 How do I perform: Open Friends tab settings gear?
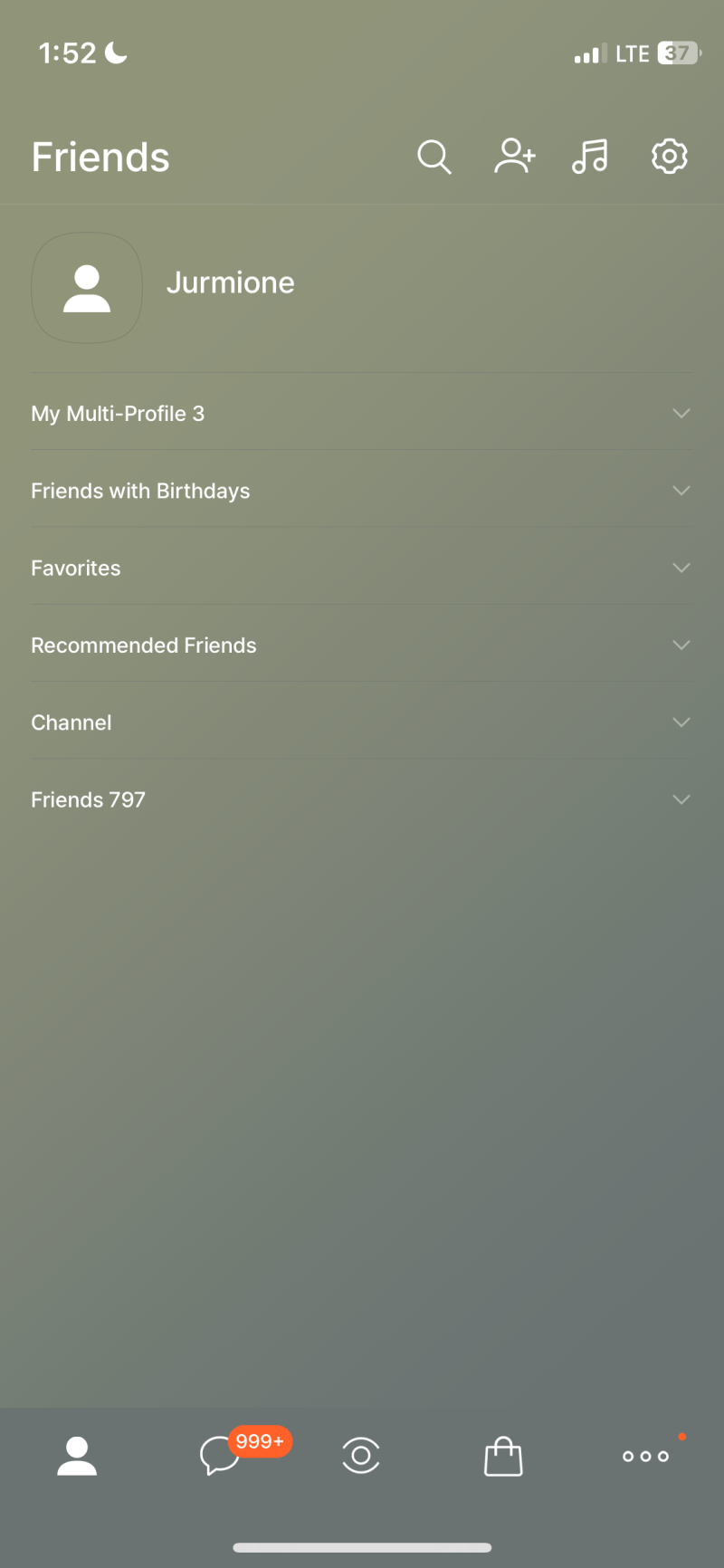point(669,157)
